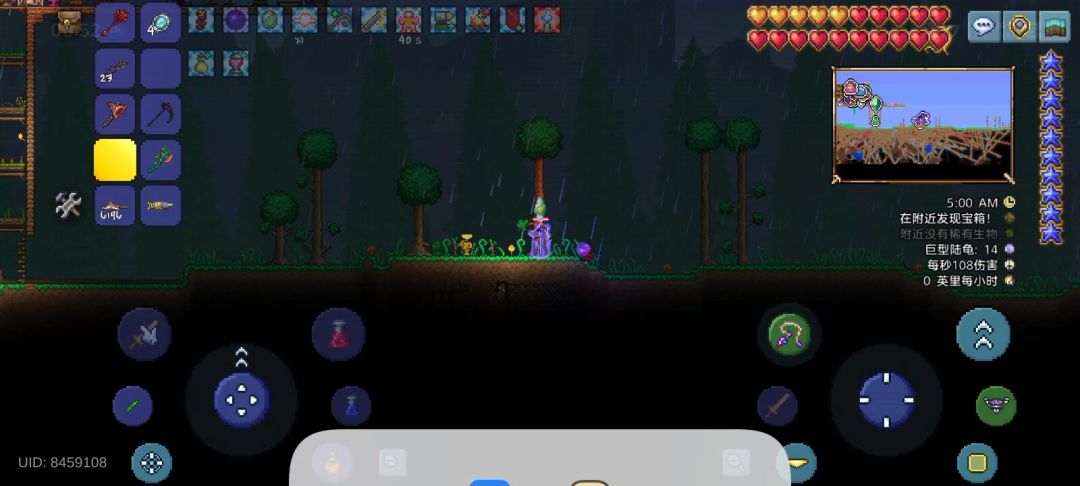The height and width of the screenshot is (486, 1080).
Task: Open the housing menu
Action: pos(1054,26)
